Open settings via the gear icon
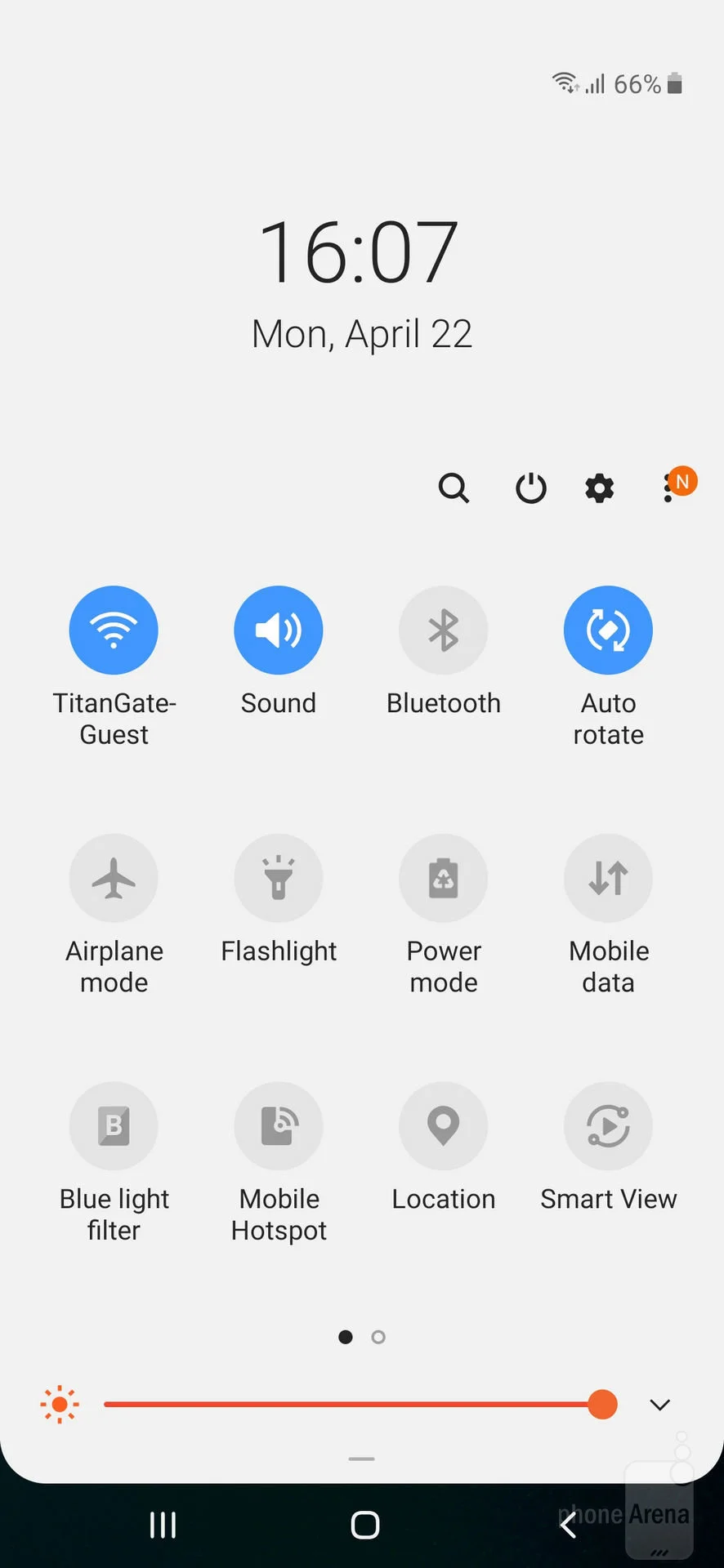 (599, 488)
